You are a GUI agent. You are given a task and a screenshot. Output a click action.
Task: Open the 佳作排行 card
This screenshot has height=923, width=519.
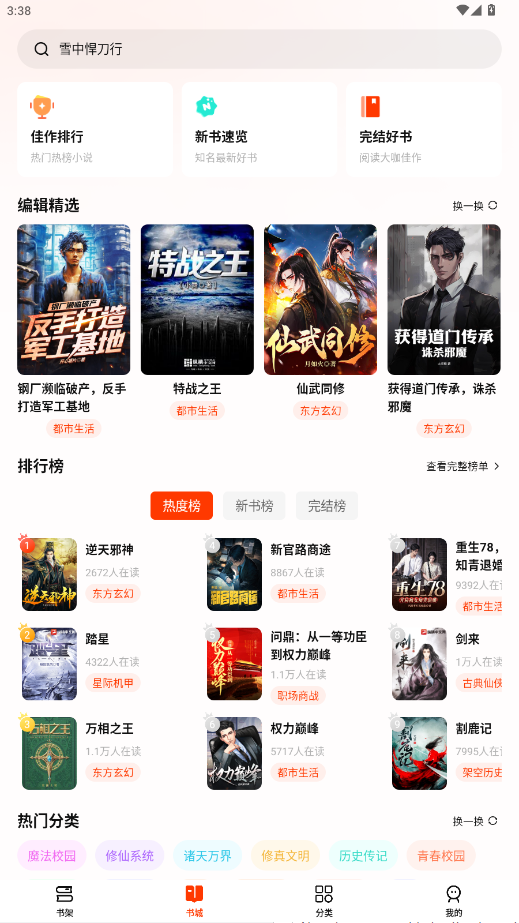(95, 130)
